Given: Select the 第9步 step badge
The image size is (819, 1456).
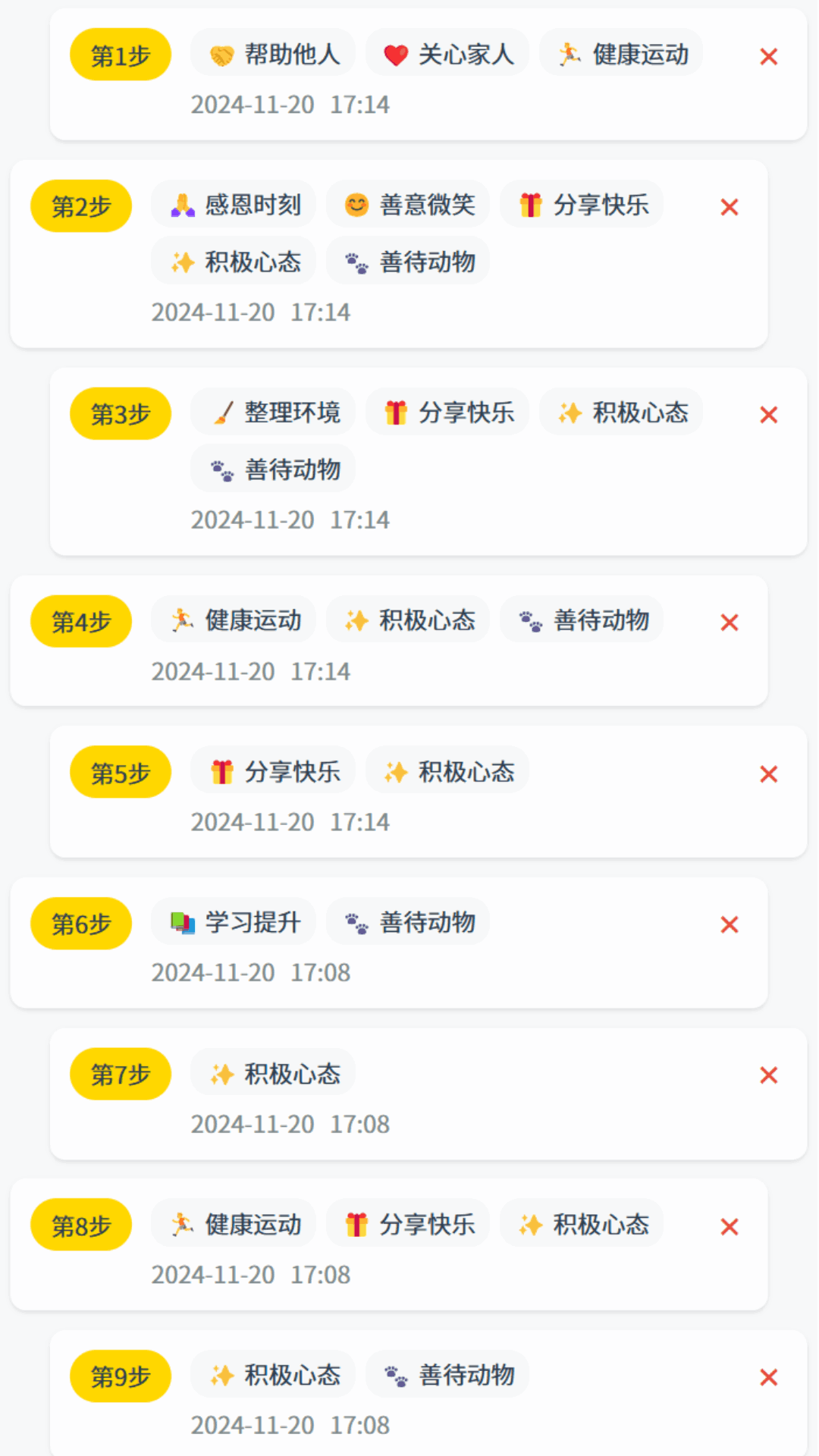Looking at the screenshot, I should tap(120, 1375).
